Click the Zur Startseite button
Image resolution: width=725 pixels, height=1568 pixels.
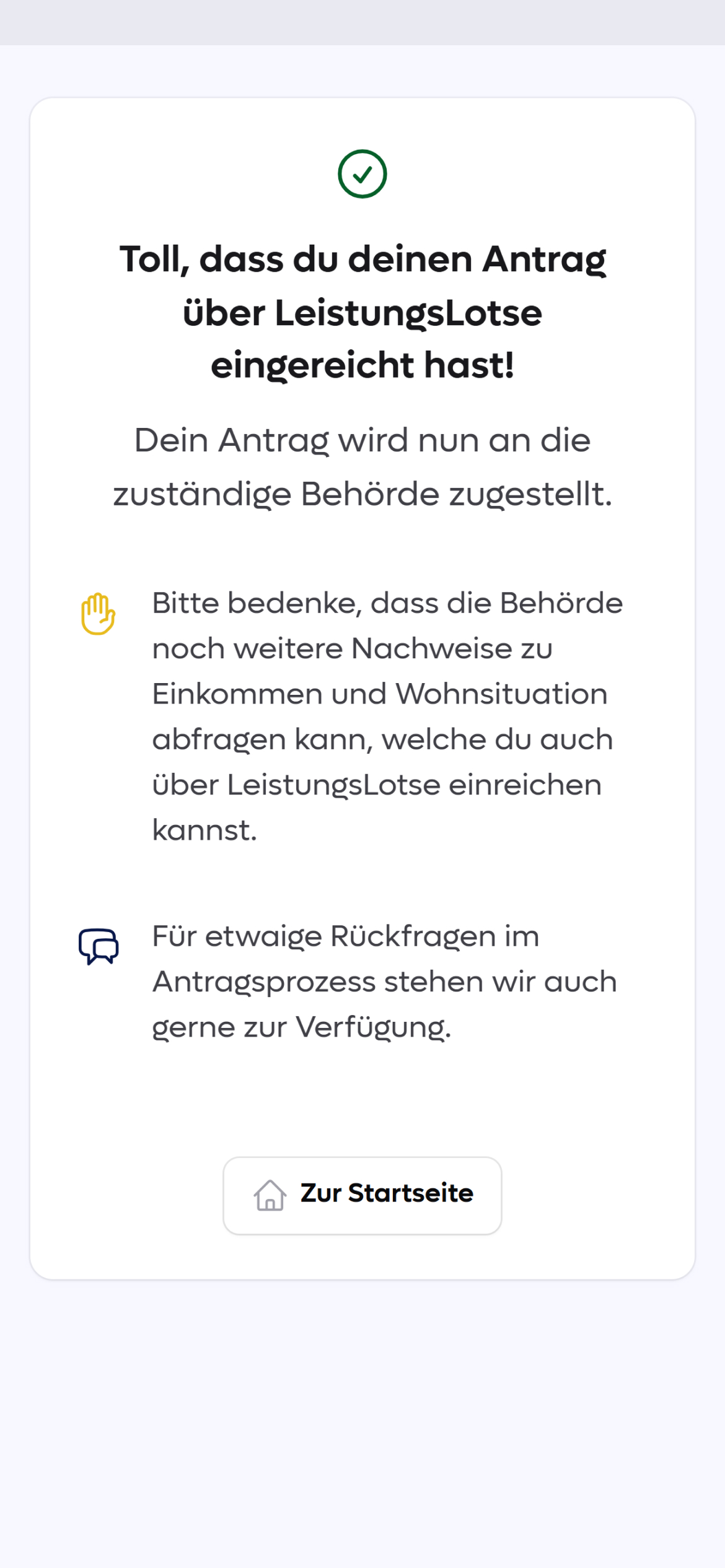pyautogui.click(x=362, y=1194)
